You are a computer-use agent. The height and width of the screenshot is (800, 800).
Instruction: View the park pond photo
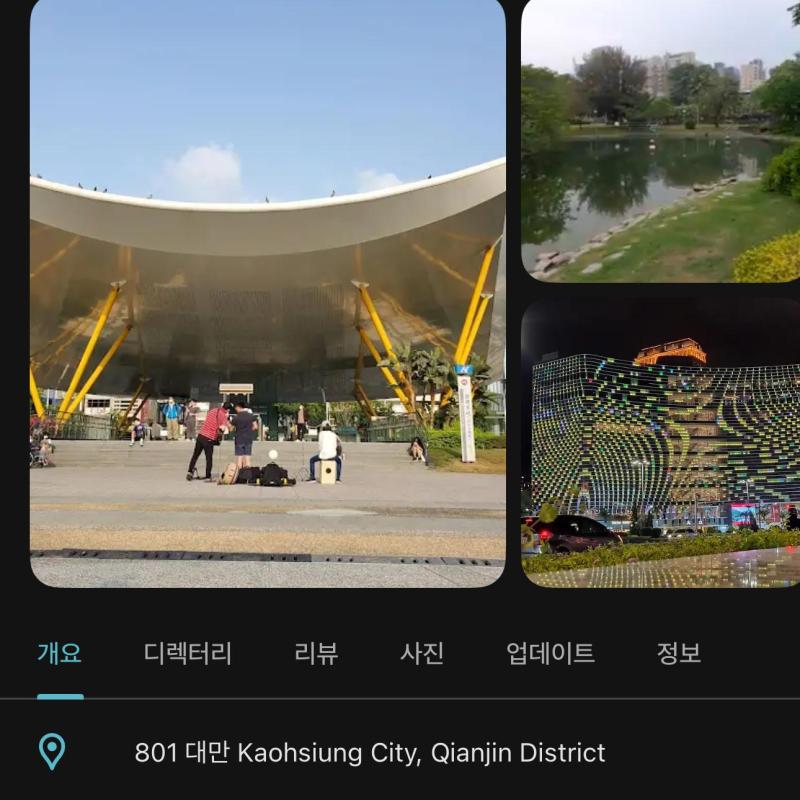point(660,140)
